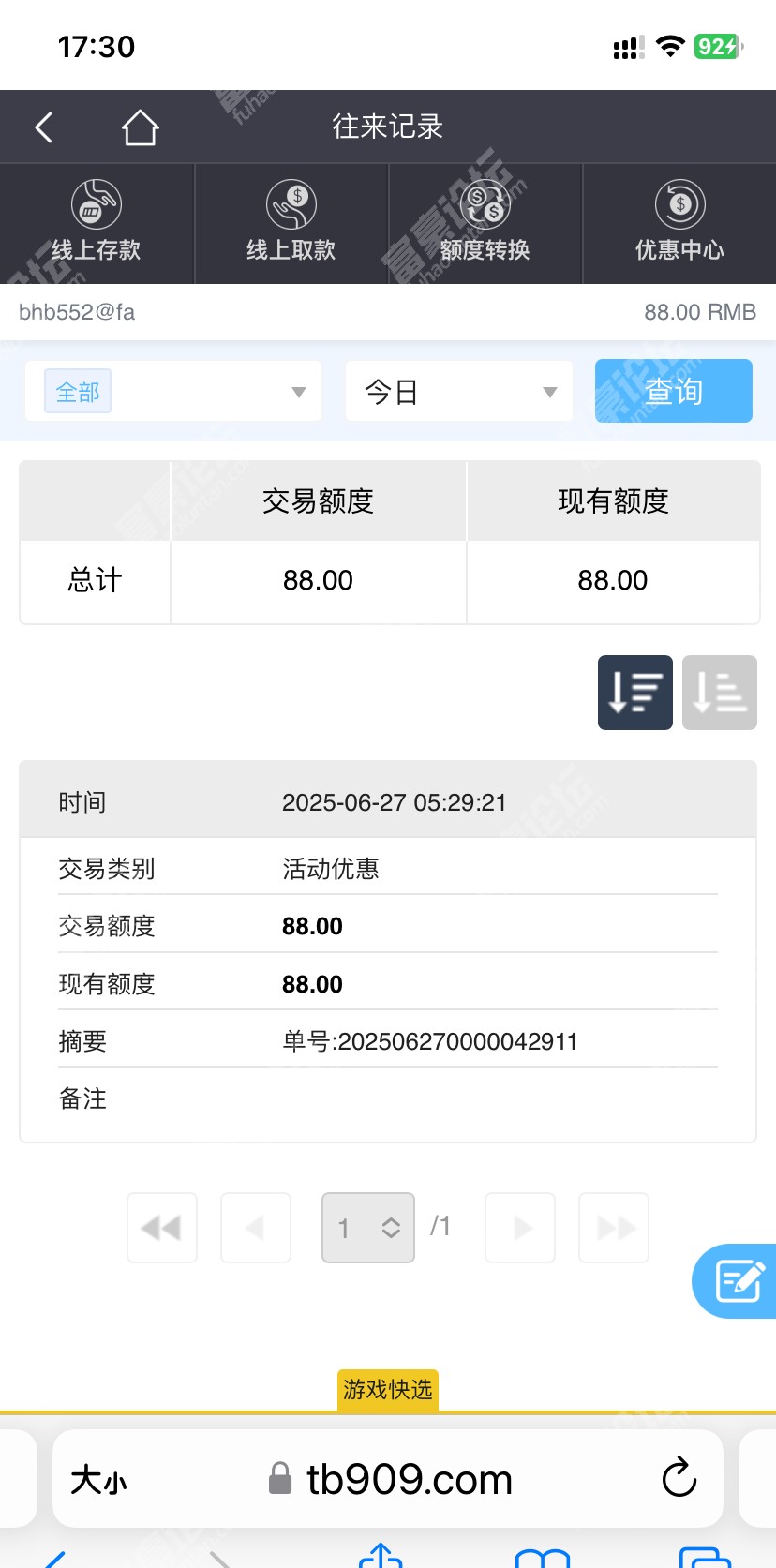
Task: Expand the 今日 date range dropdown
Action: click(459, 391)
